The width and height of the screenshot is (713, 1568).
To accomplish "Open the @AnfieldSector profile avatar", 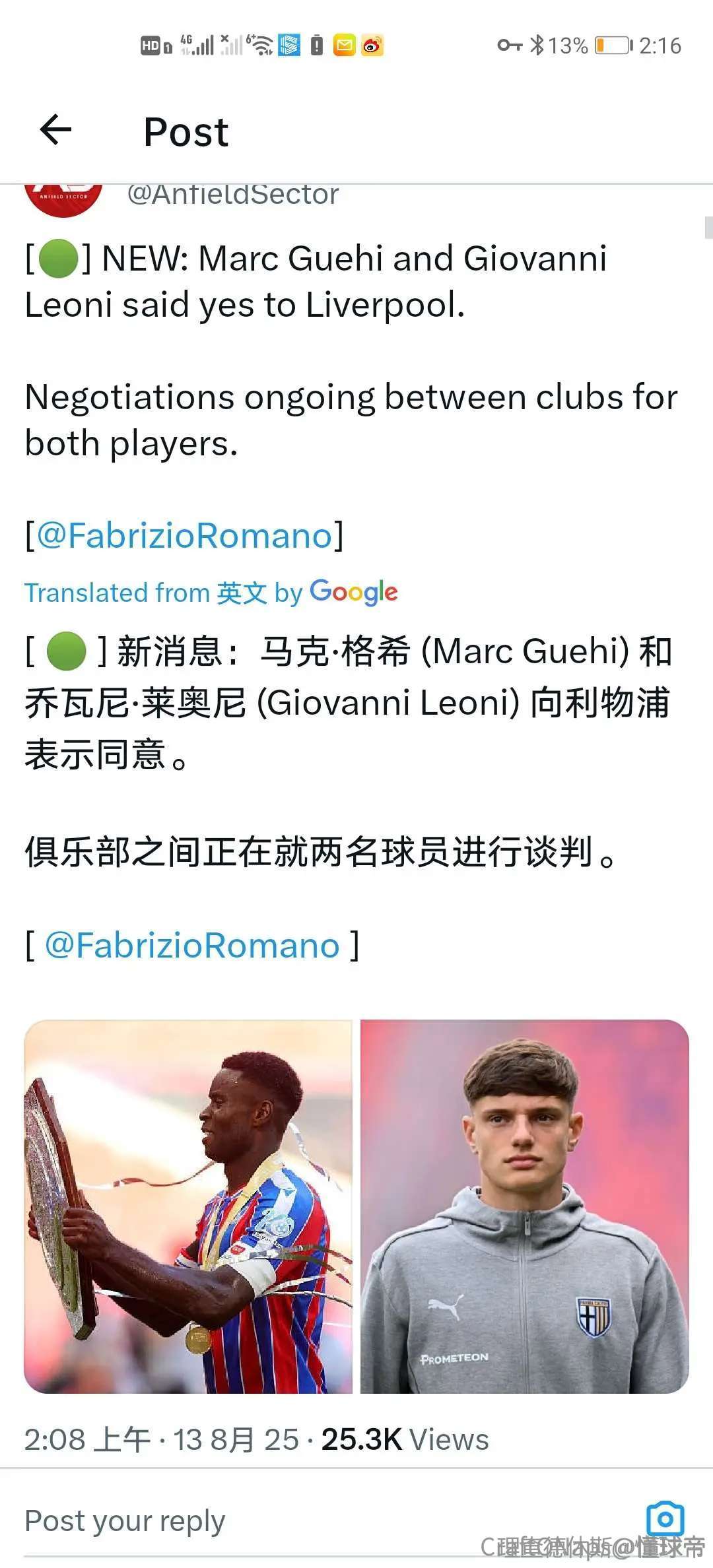I will 63,198.
